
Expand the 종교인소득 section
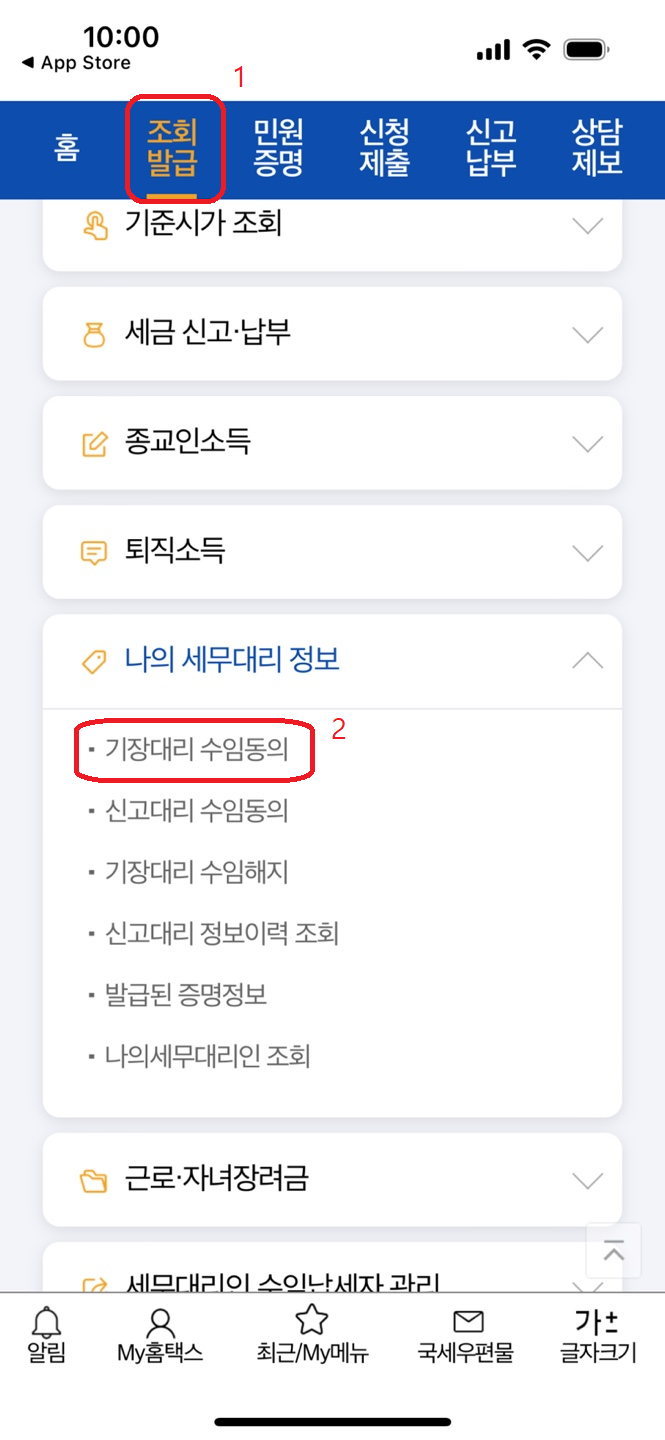(332, 443)
